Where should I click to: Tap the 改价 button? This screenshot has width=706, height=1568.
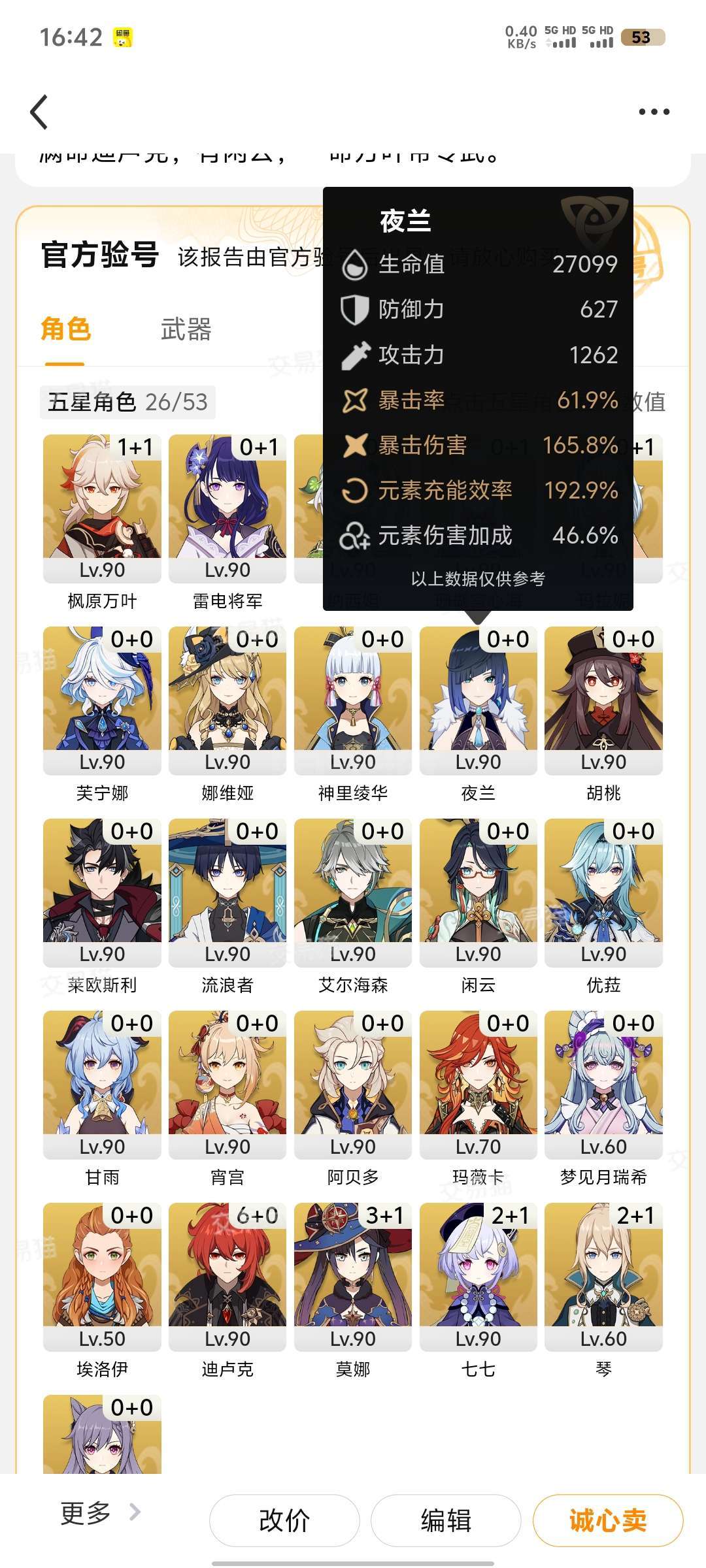[284, 1521]
